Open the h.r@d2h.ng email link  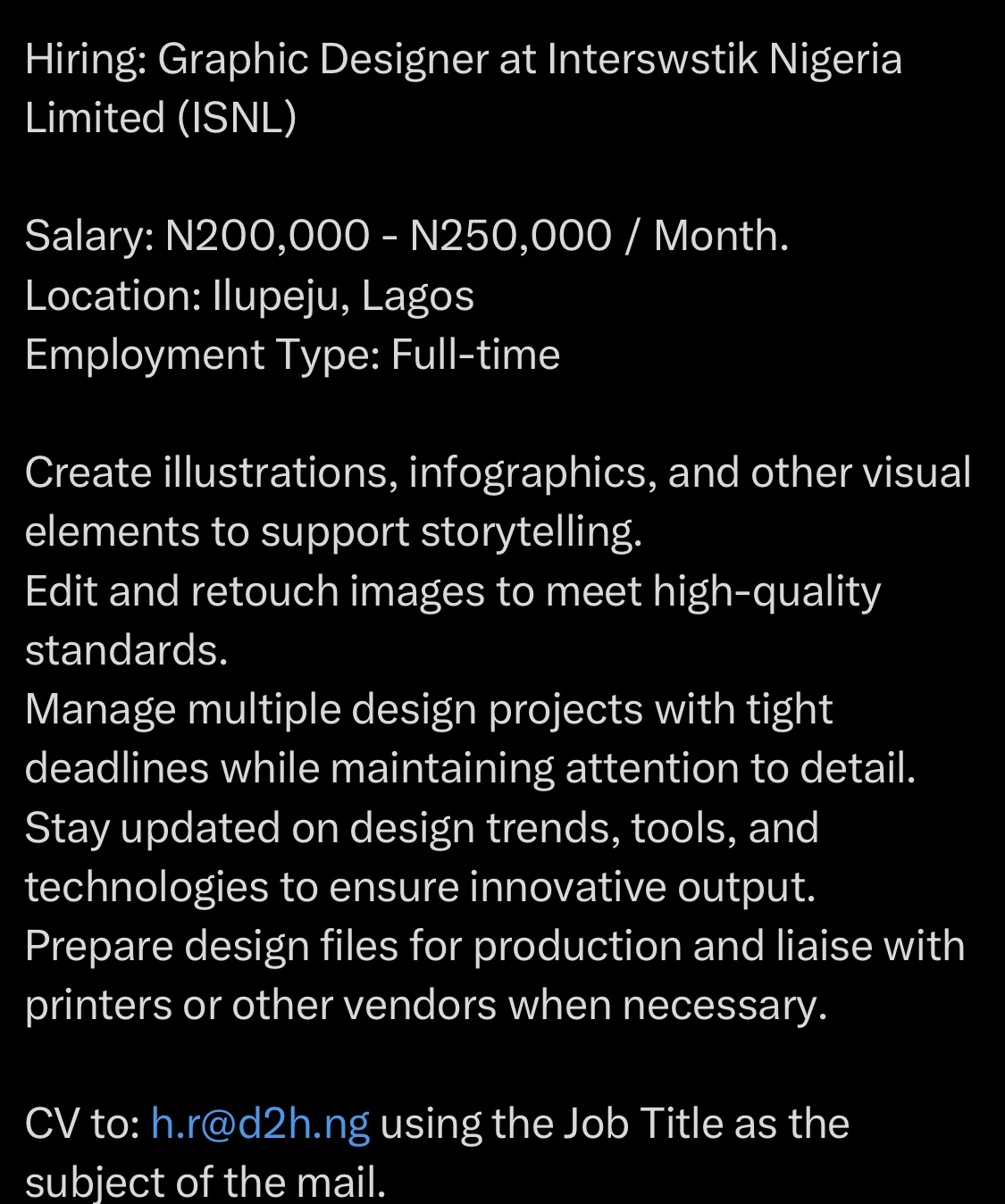[x=260, y=1124]
